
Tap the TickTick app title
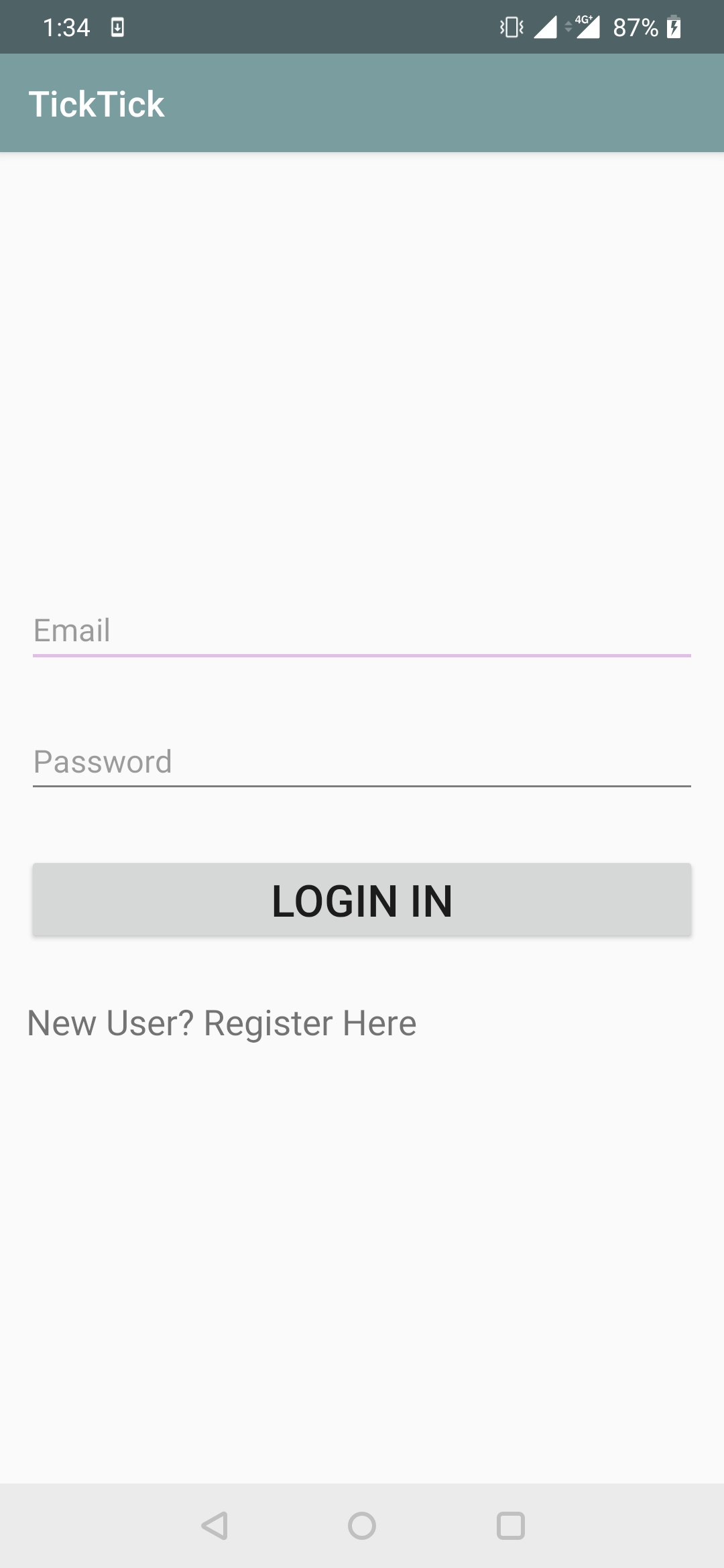click(98, 104)
